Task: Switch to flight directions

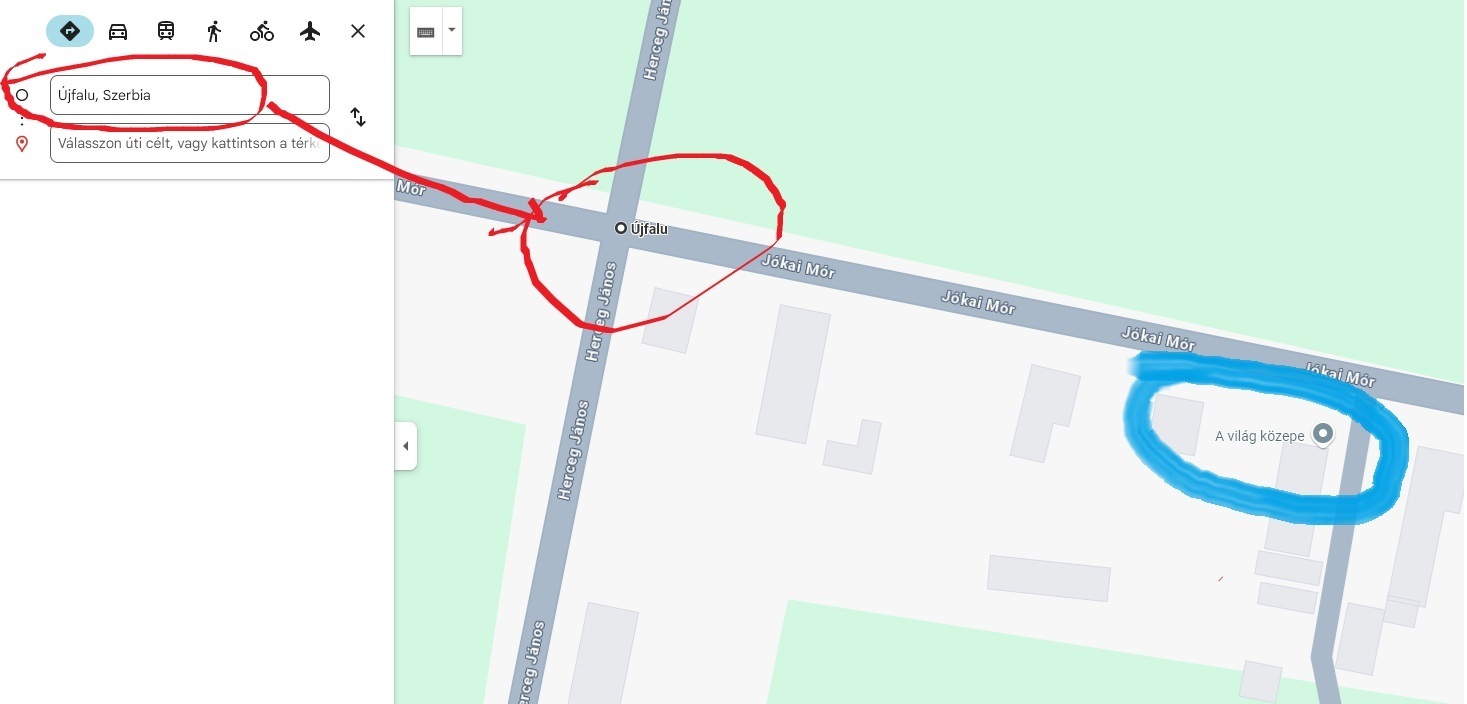Action: (310, 31)
